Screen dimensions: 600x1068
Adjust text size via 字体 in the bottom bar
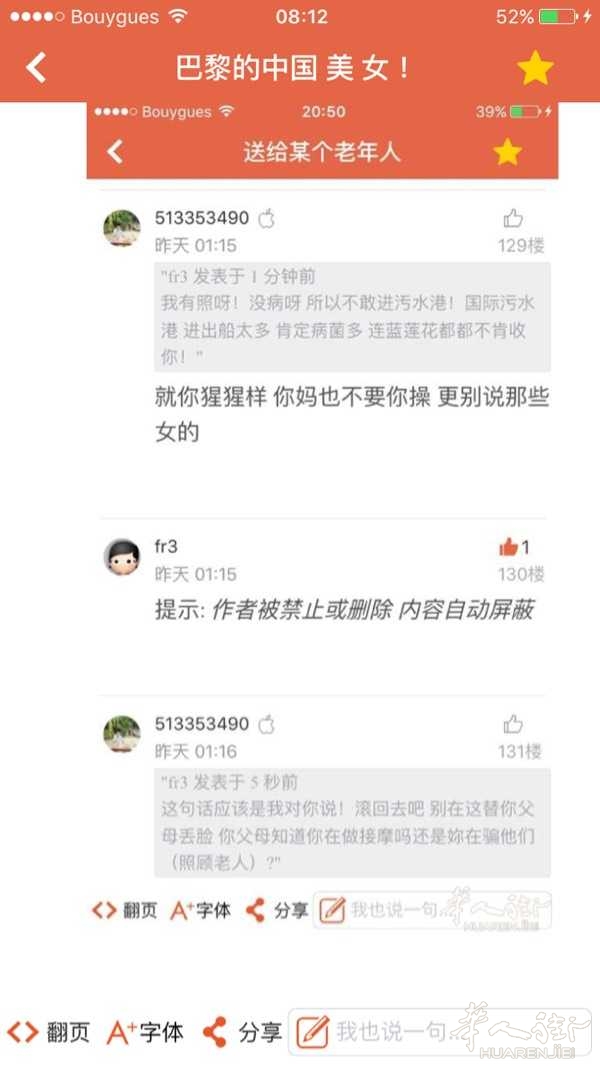point(146,1032)
